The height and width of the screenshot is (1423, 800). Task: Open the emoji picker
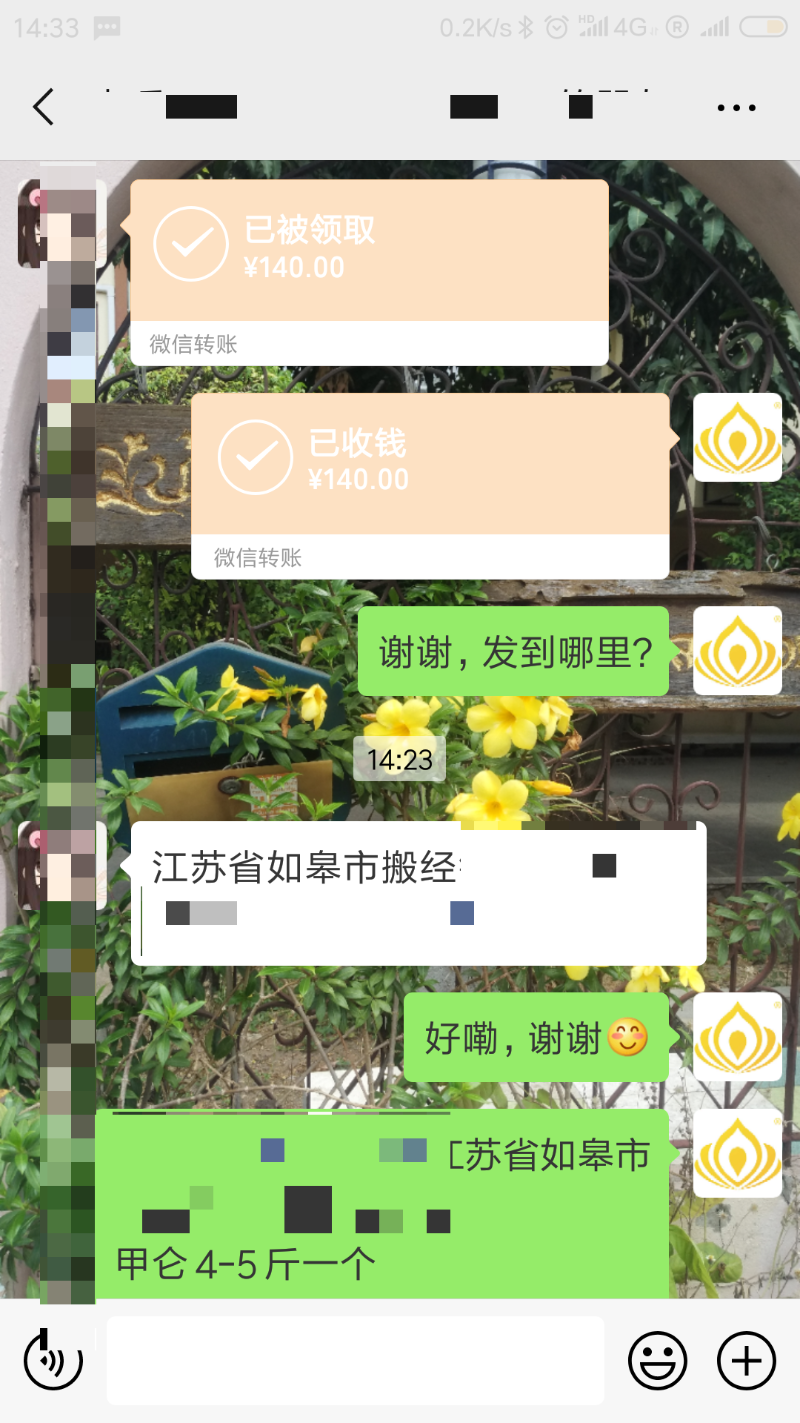tap(657, 1360)
